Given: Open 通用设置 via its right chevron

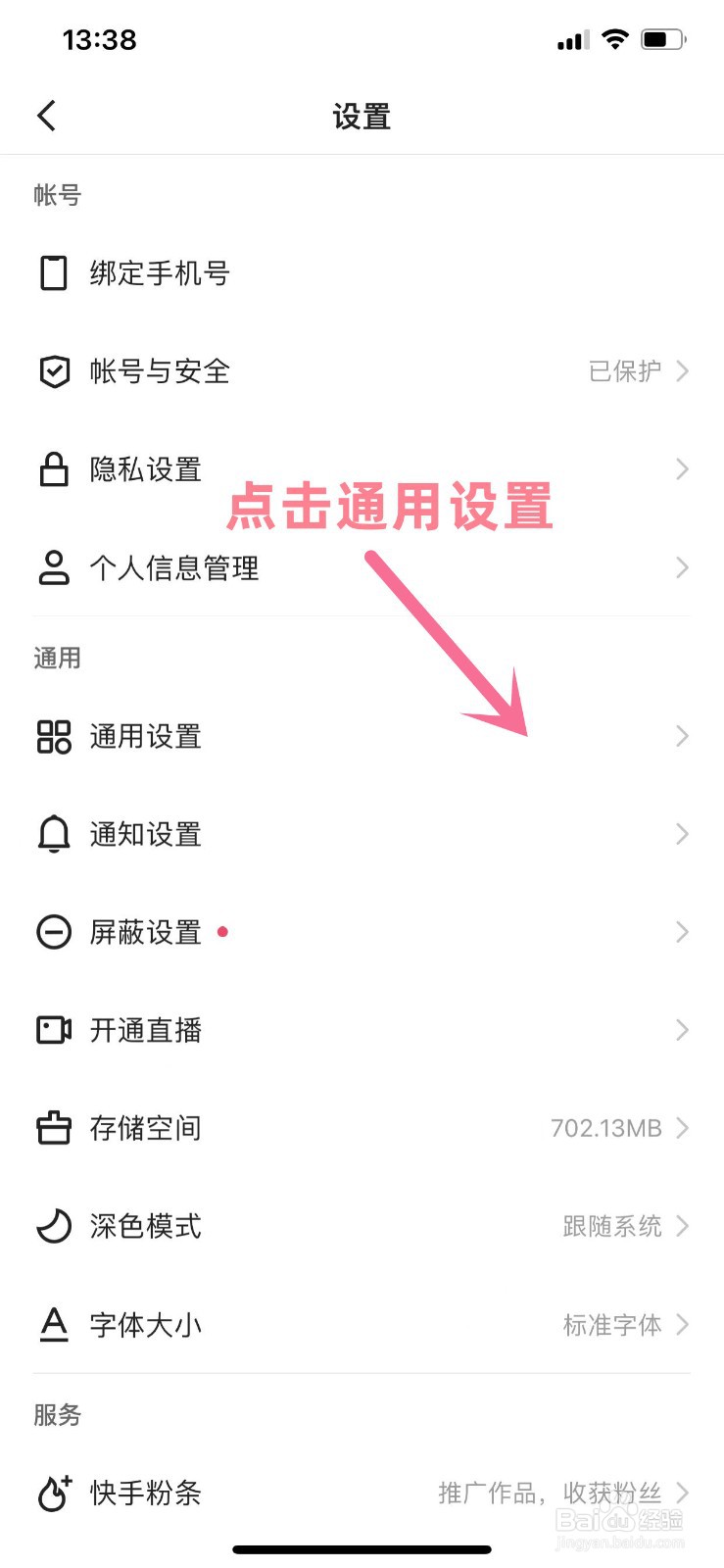Looking at the screenshot, I should pyautogui.click(x=683, y=736).
